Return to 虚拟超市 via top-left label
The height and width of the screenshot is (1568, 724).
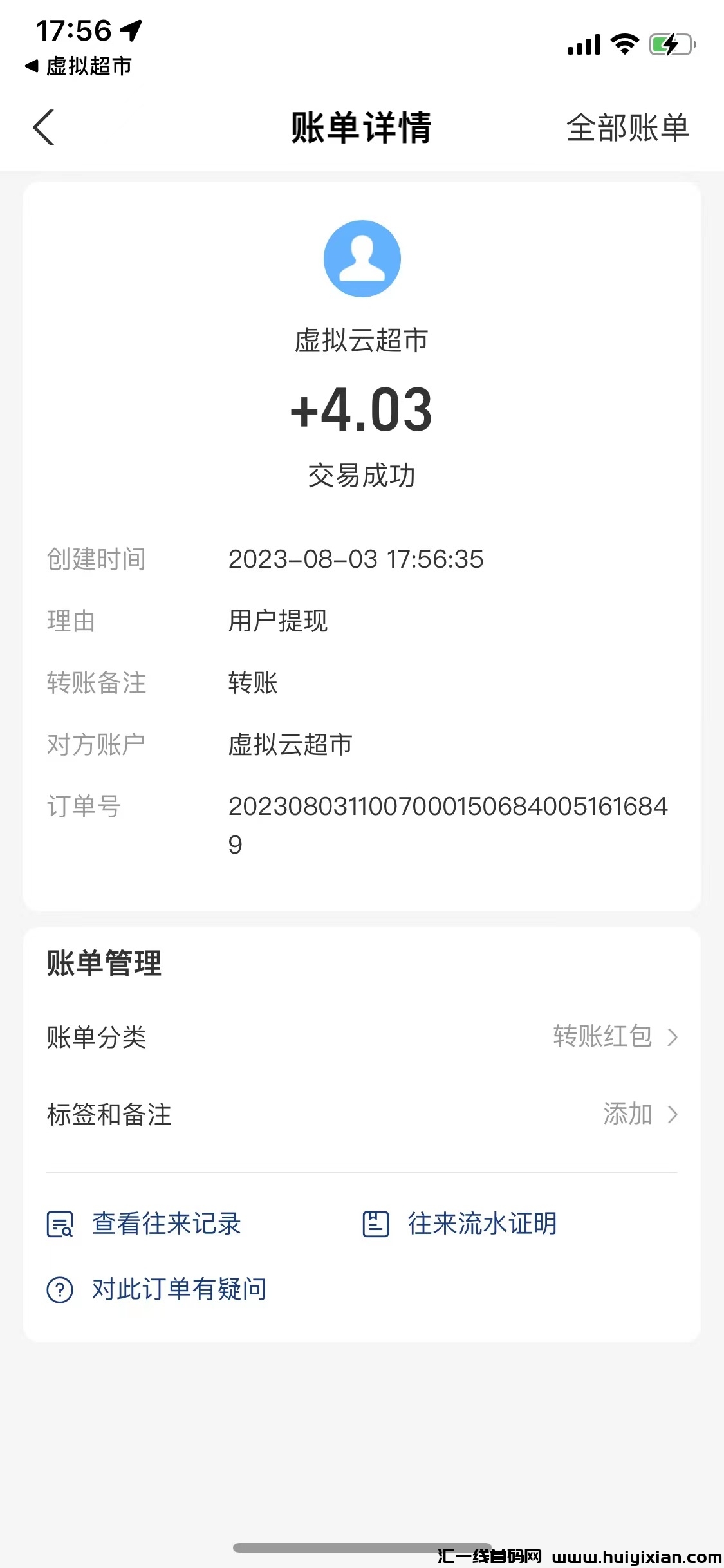[80, 66]
